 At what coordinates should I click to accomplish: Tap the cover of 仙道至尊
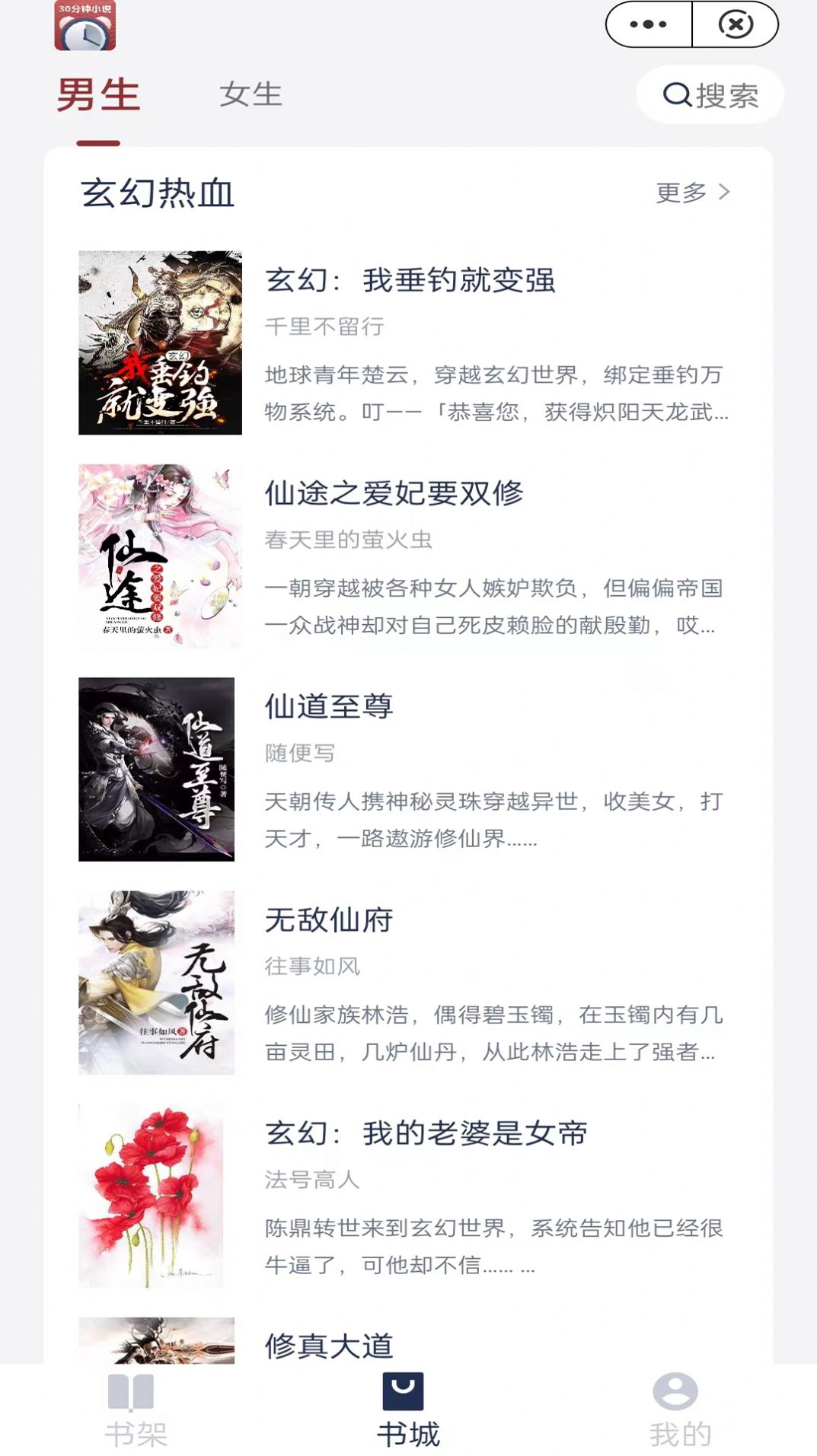(x=158, y=769)
